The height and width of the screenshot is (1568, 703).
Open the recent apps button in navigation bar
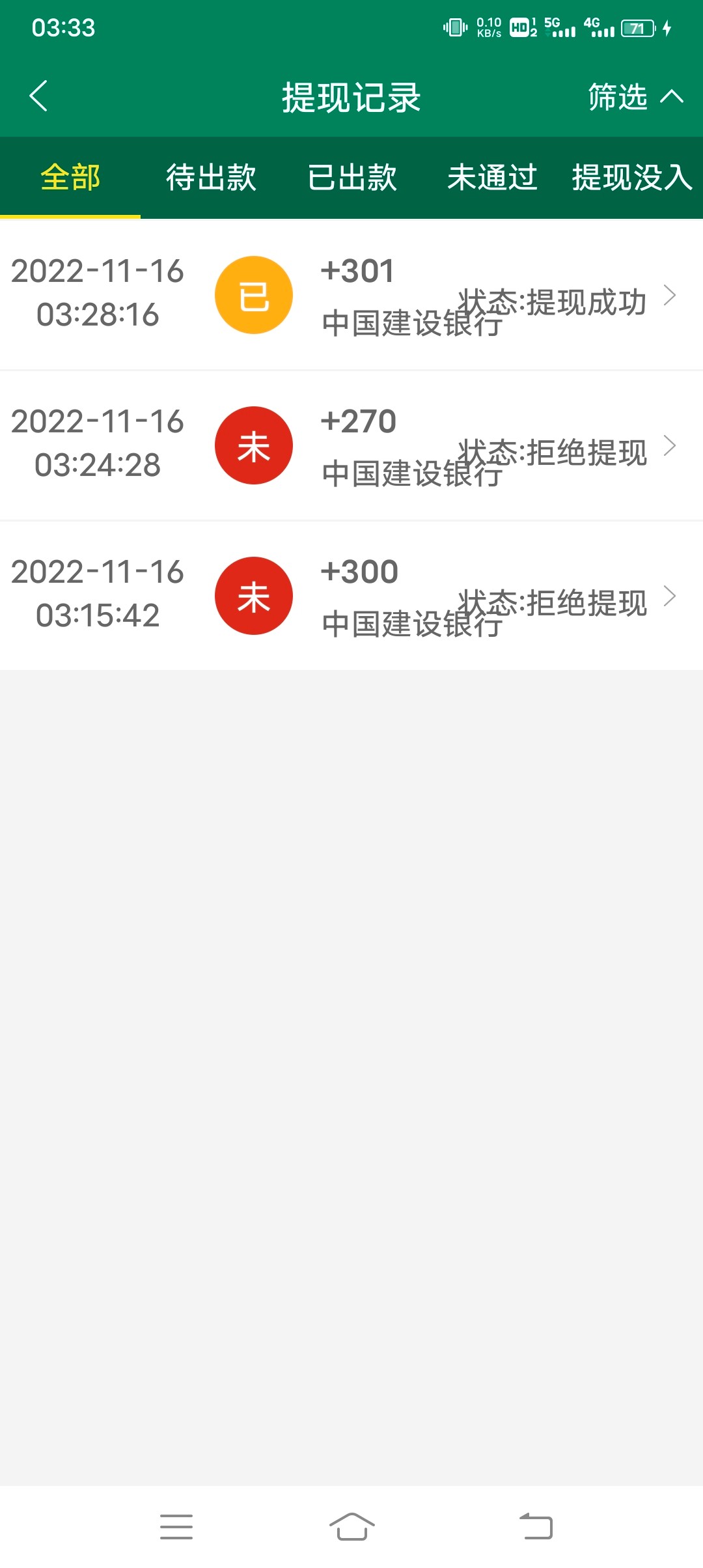point(176,1524)
